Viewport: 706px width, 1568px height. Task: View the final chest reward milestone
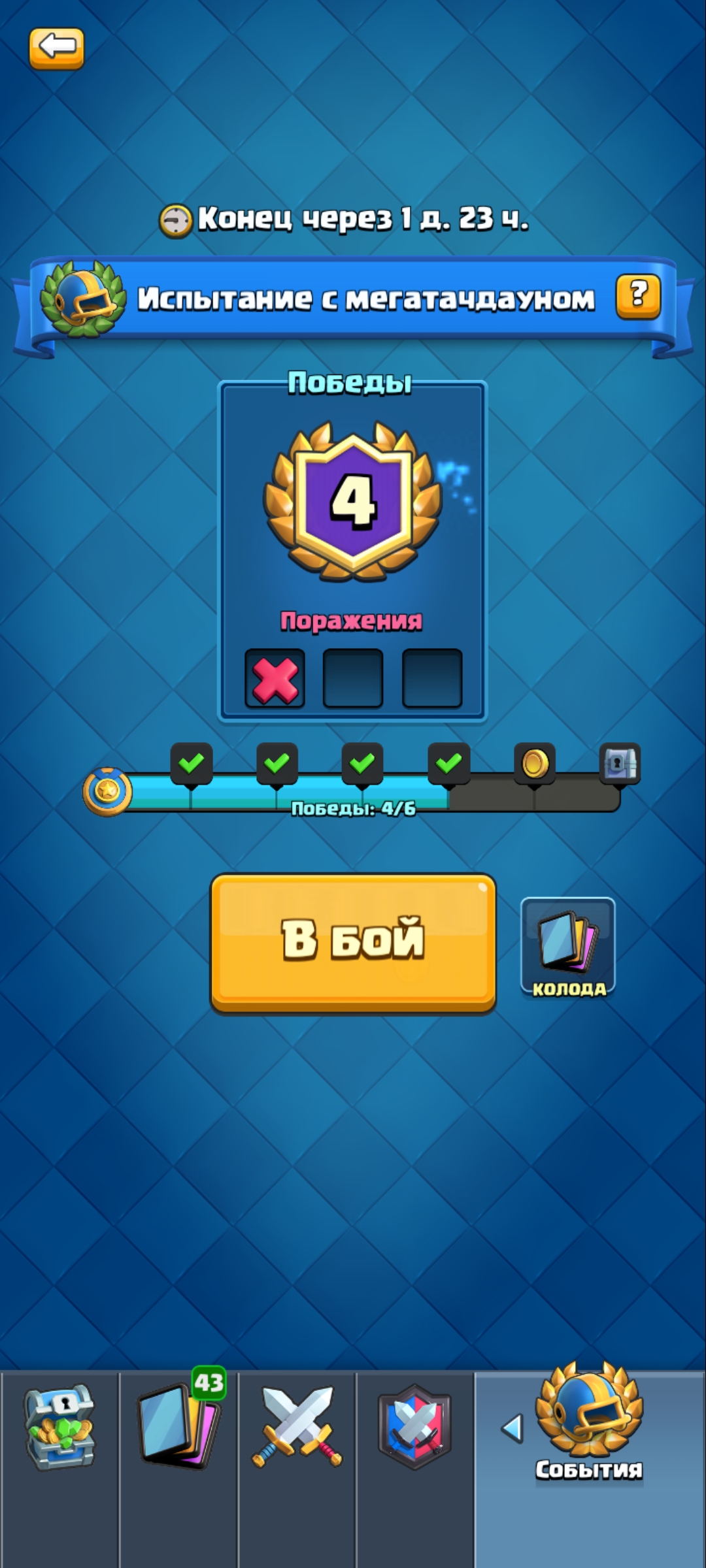pos(620,763)
